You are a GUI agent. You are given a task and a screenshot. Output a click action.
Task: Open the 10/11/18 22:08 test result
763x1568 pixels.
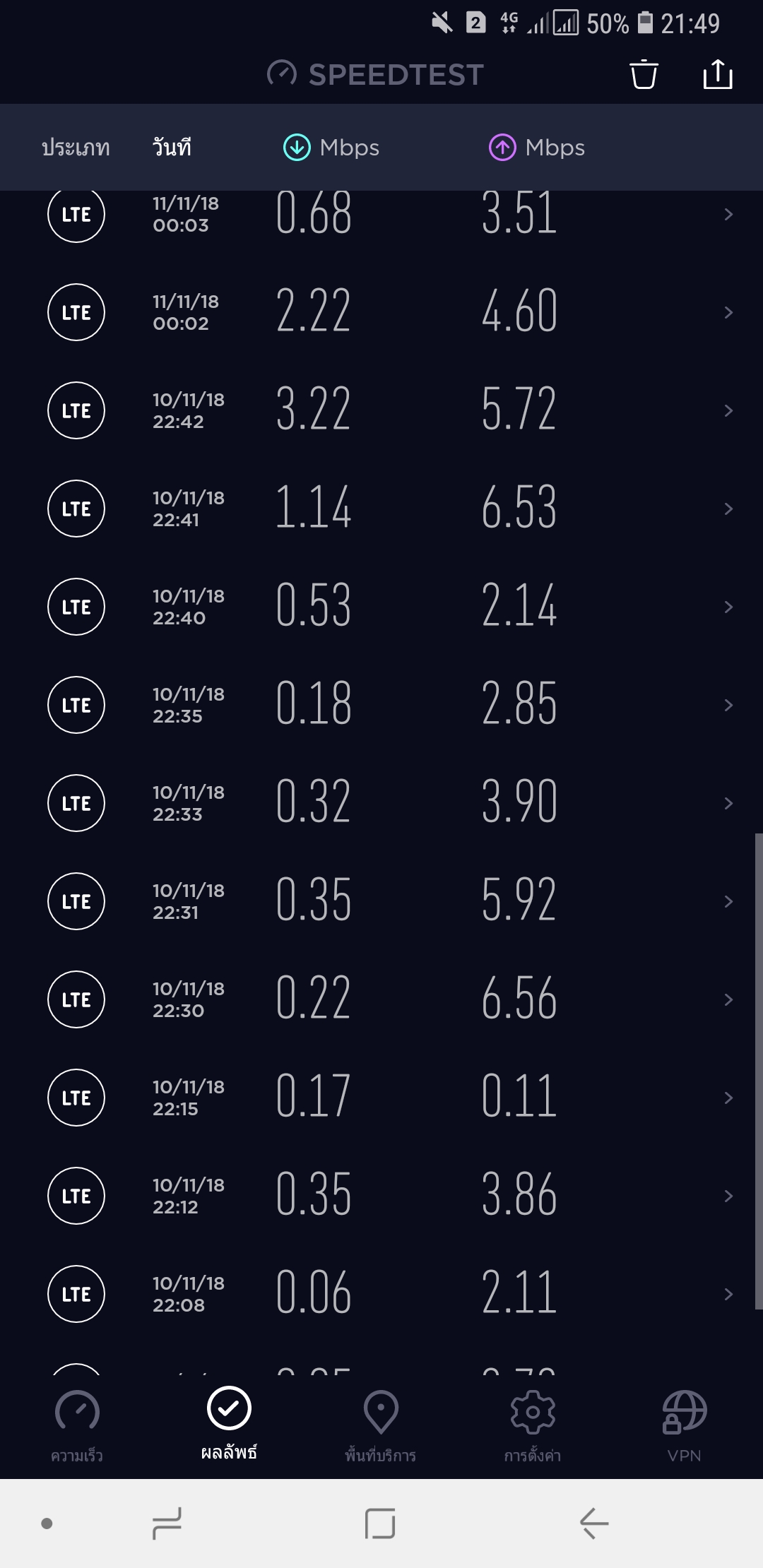tap(381, 1294)
